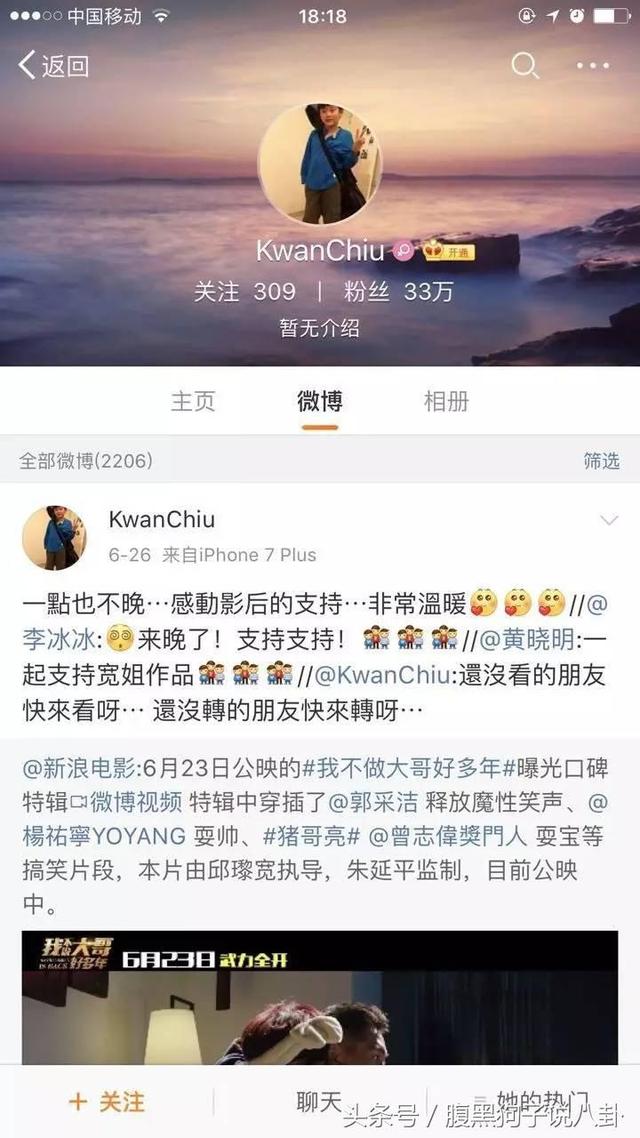
Task: Switch to the 主页 tab
Action: (x=193, y=401)
